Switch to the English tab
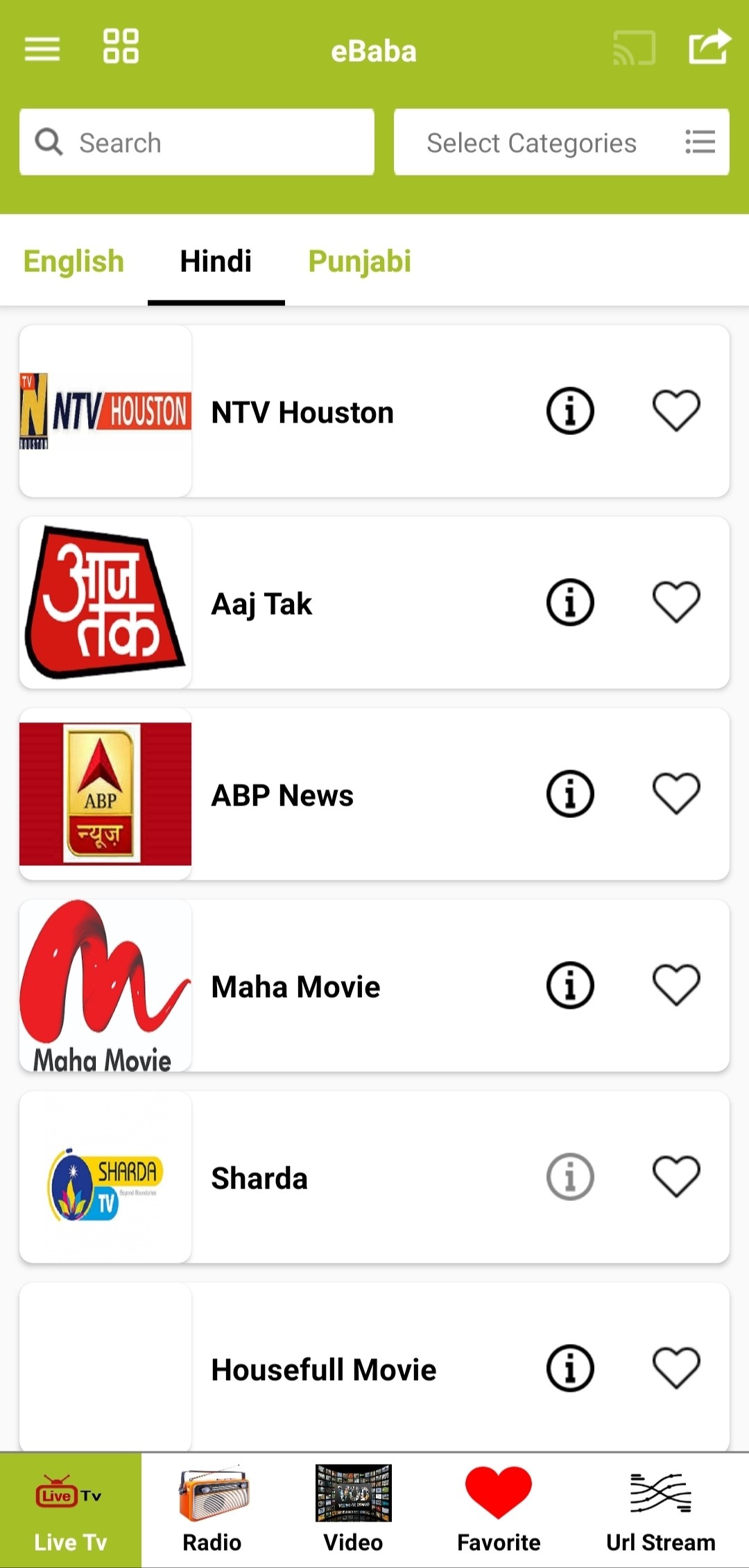 [74, 262]
